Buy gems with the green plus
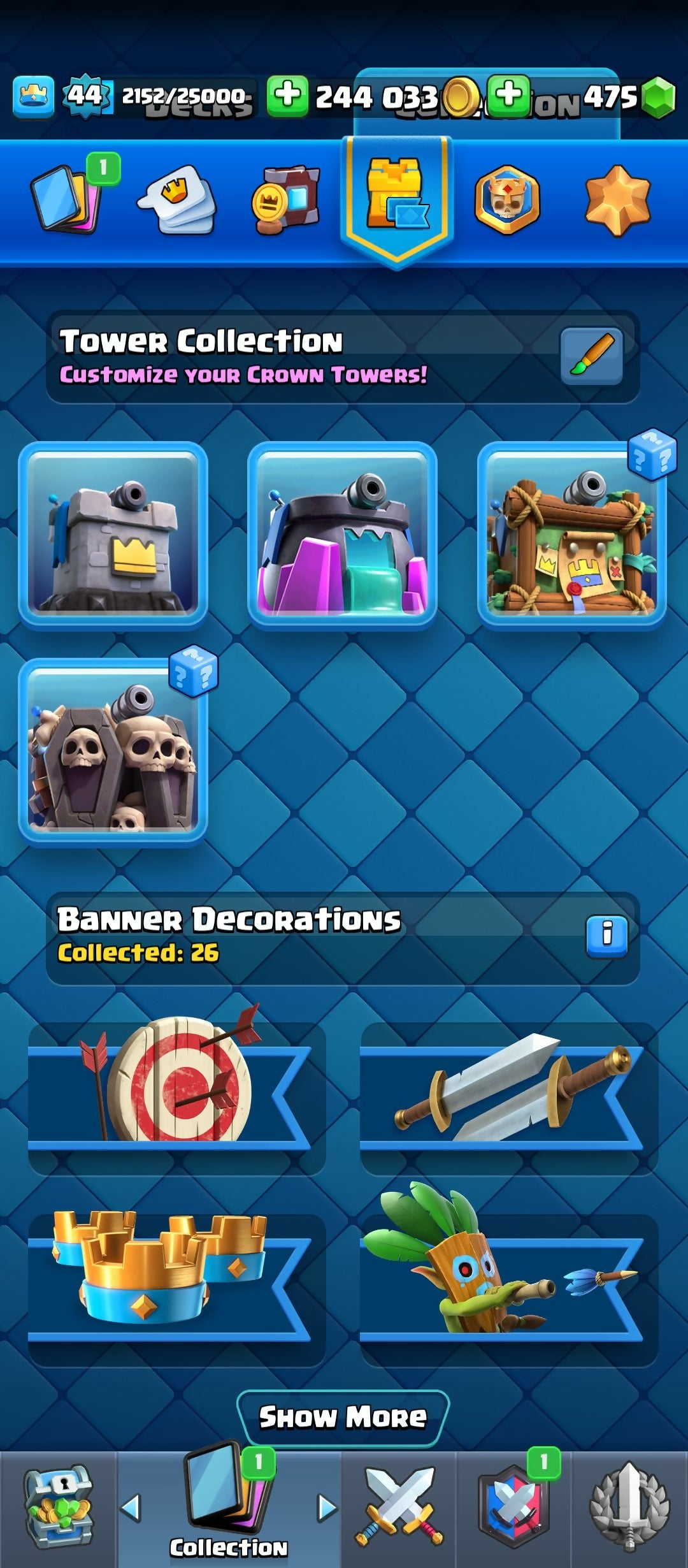This screenshot has height=1568, width=688. coord(508,96)
